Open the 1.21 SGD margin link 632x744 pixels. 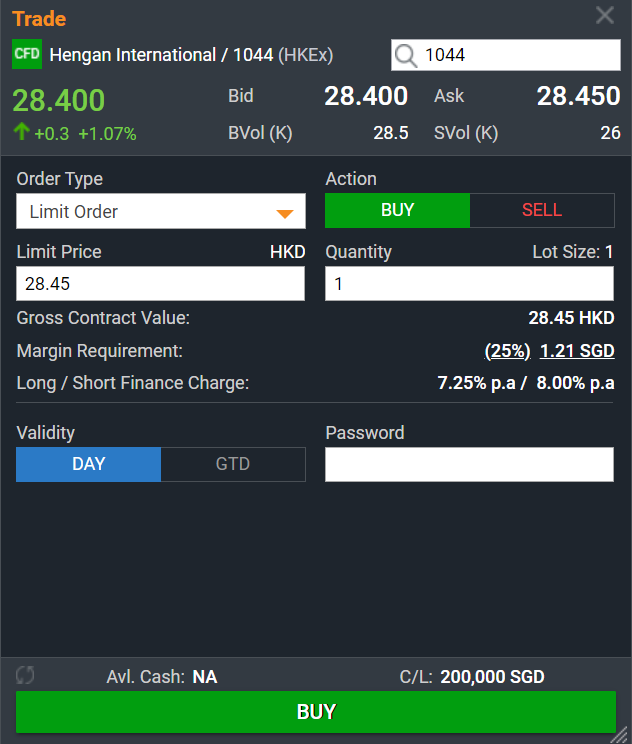(577, 351)
